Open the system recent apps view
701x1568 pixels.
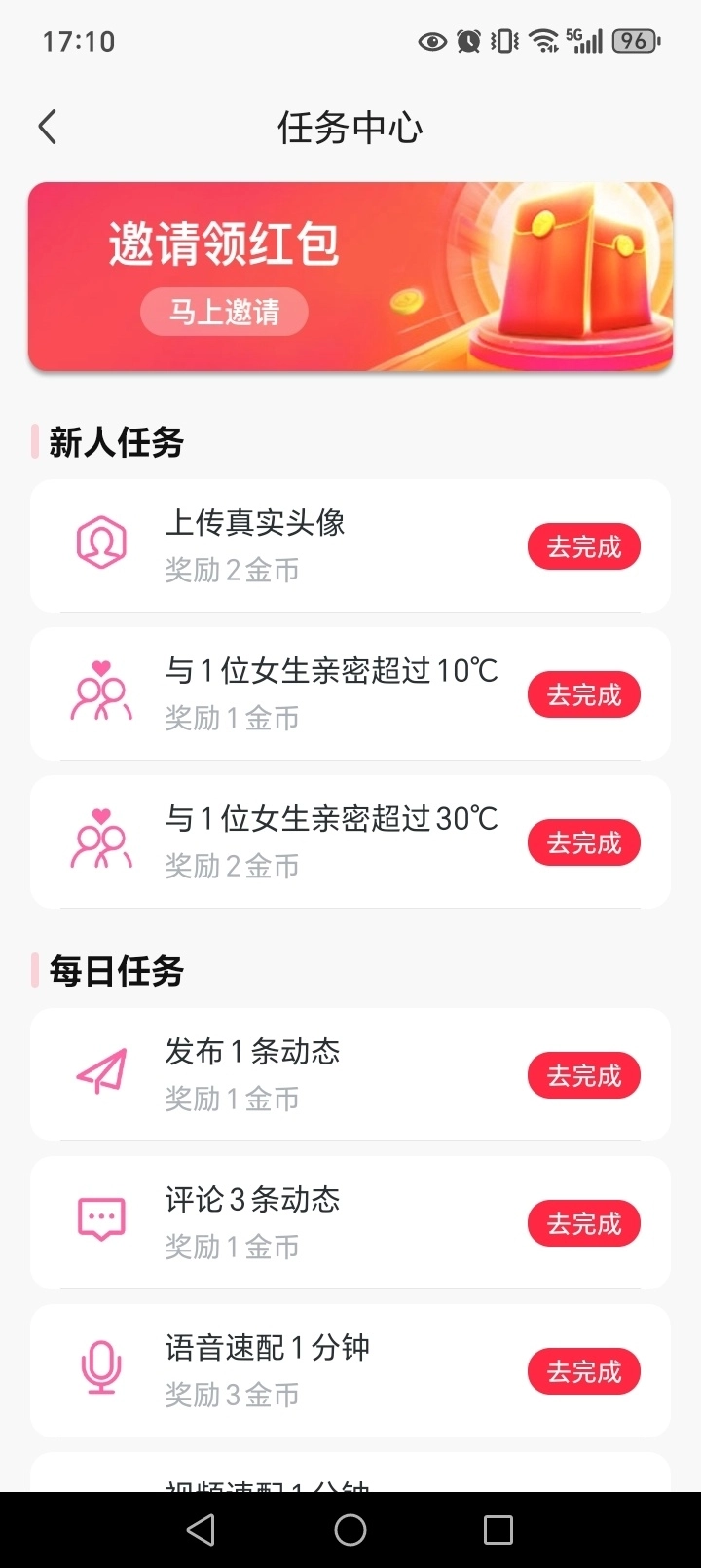[498, 1530]
